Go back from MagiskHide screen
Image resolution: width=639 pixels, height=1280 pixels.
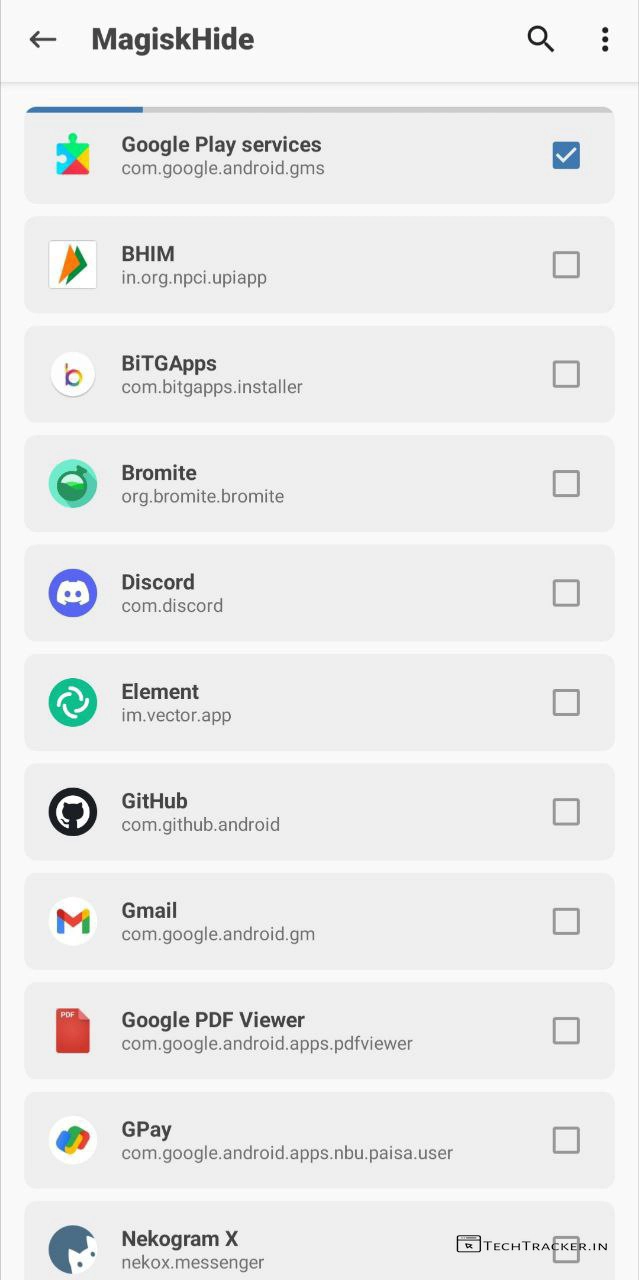pos(42,40)
